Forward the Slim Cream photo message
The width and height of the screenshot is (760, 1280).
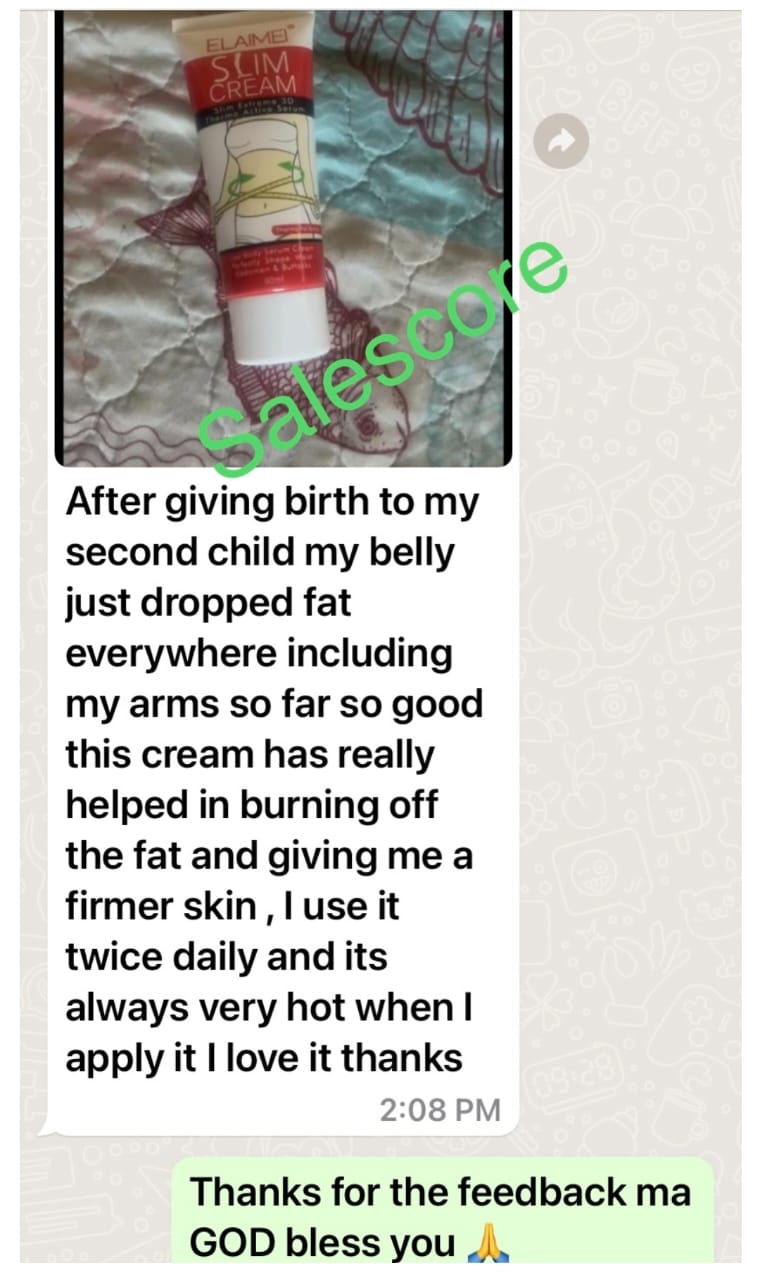pyautogui.click(x=561, y=141)
